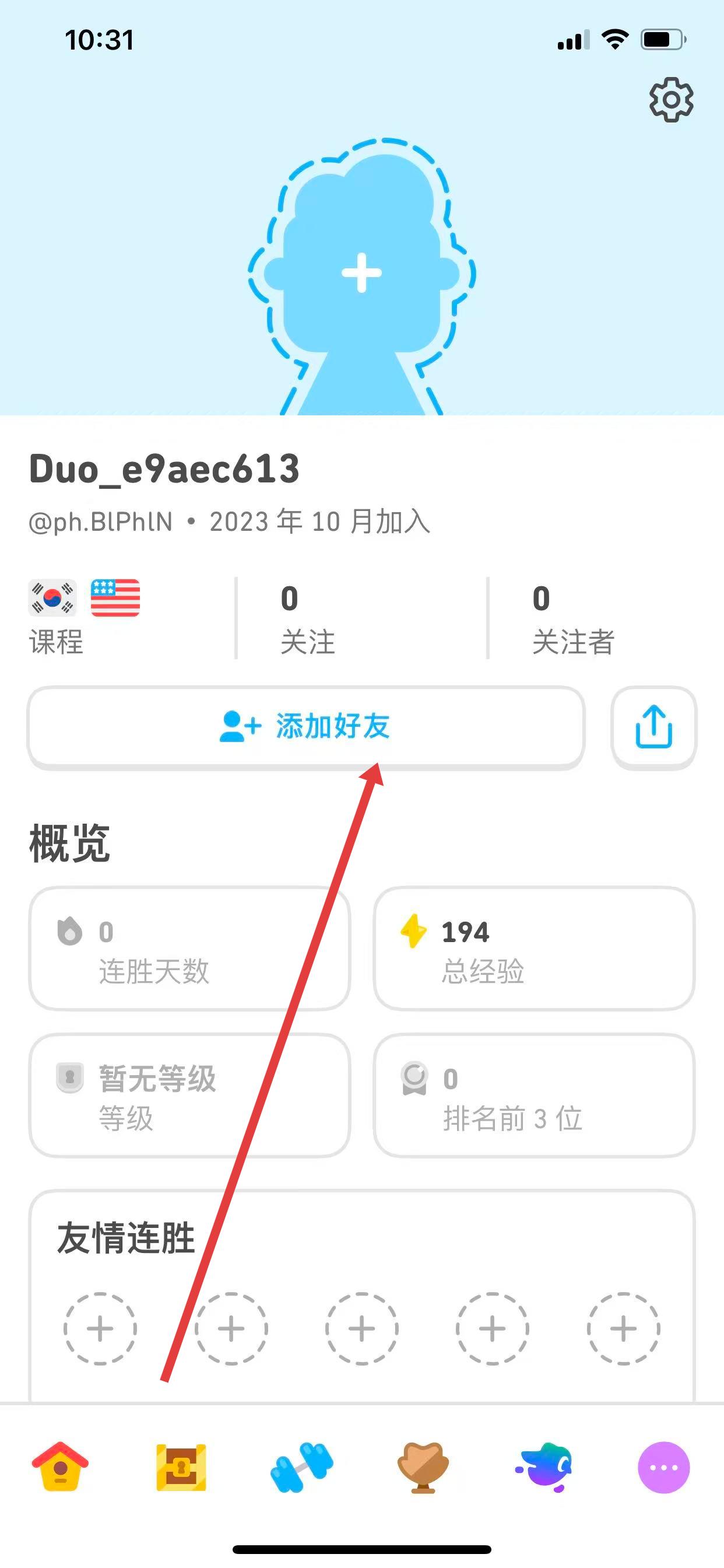Screen dimensions: 724x1568
Task: Open the 课程 flags section
Action: 84,617
